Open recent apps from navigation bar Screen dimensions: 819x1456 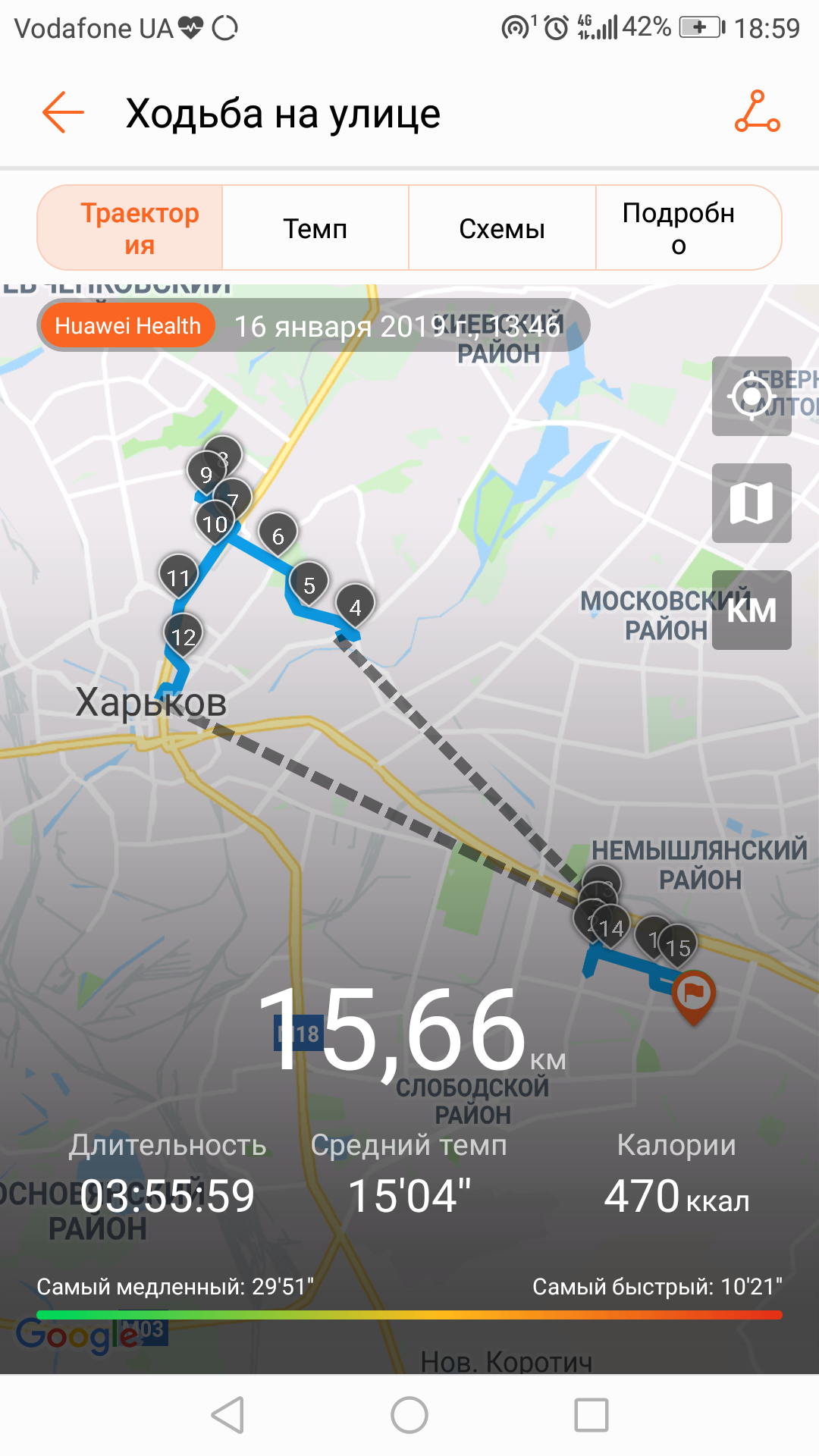591,1415
